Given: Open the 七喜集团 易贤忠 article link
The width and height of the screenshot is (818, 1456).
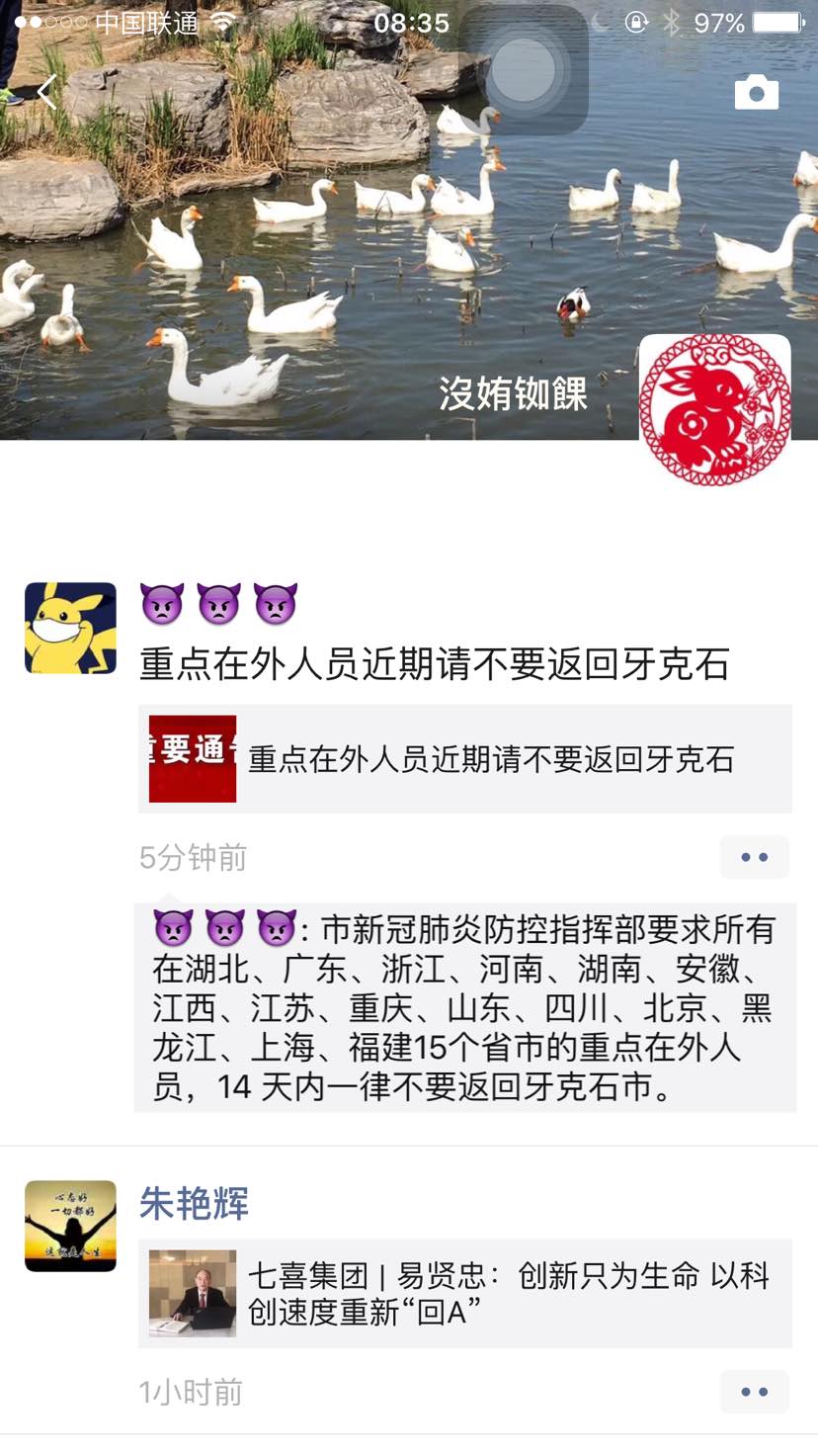Looking at the screenshot, I should click(x=464, y=1293).
